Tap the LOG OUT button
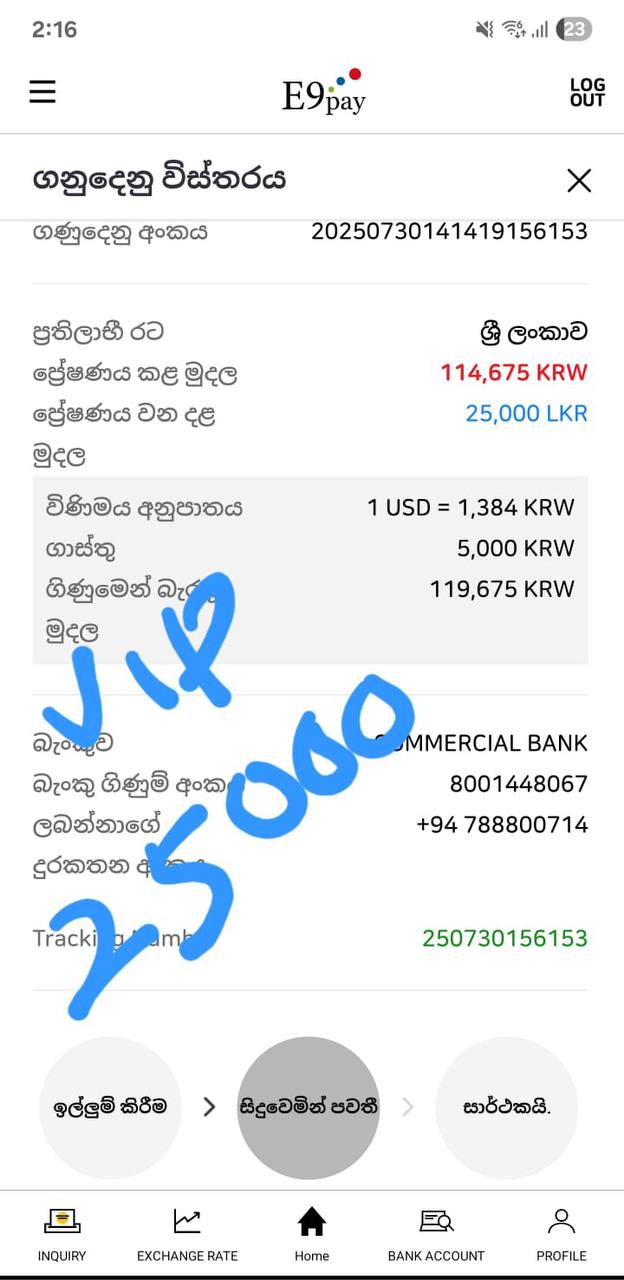 point(587,93)
